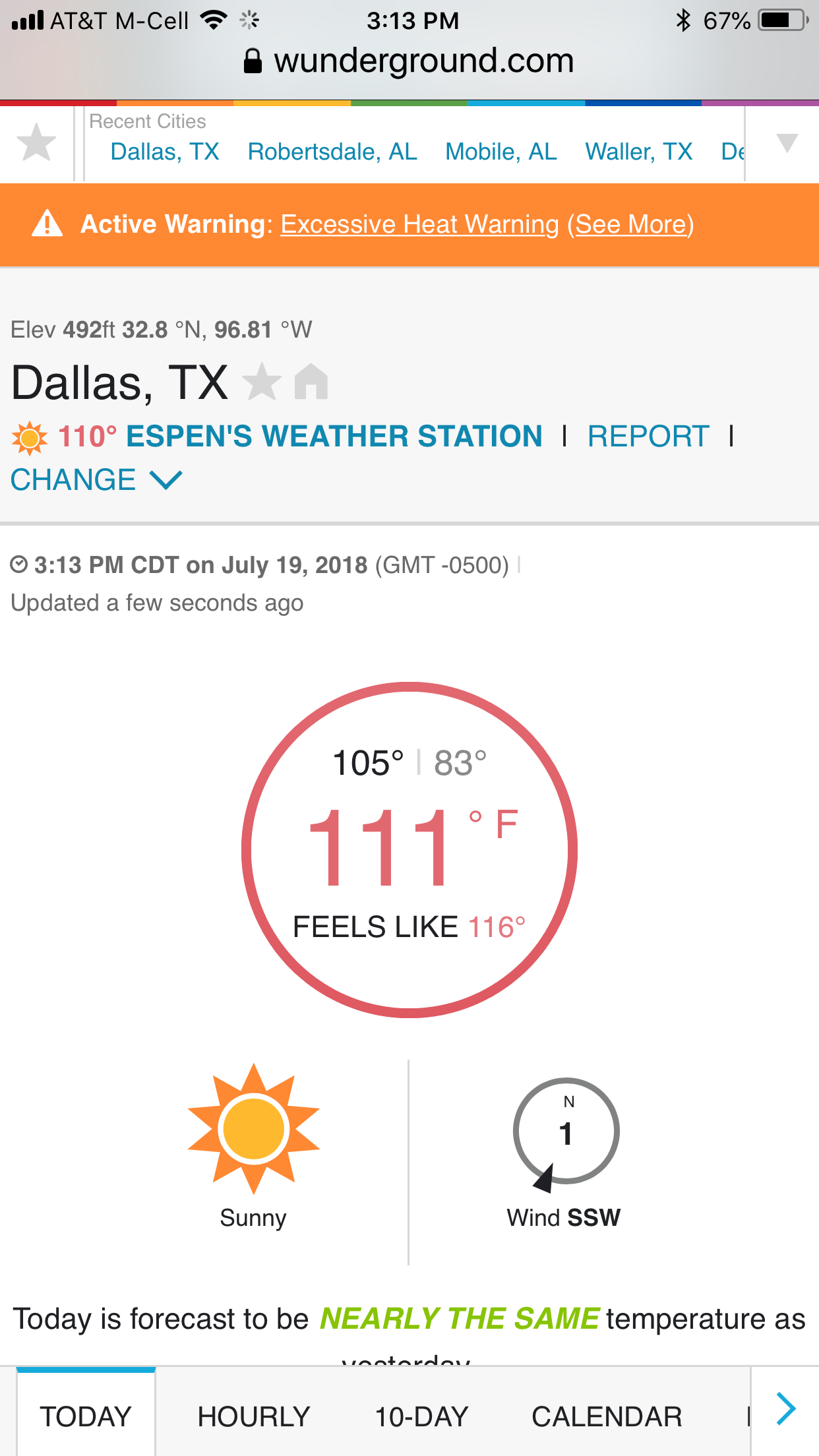Expand the recent cities dropdown arrow
The image size is (819, 1456).
coord(787,142)
